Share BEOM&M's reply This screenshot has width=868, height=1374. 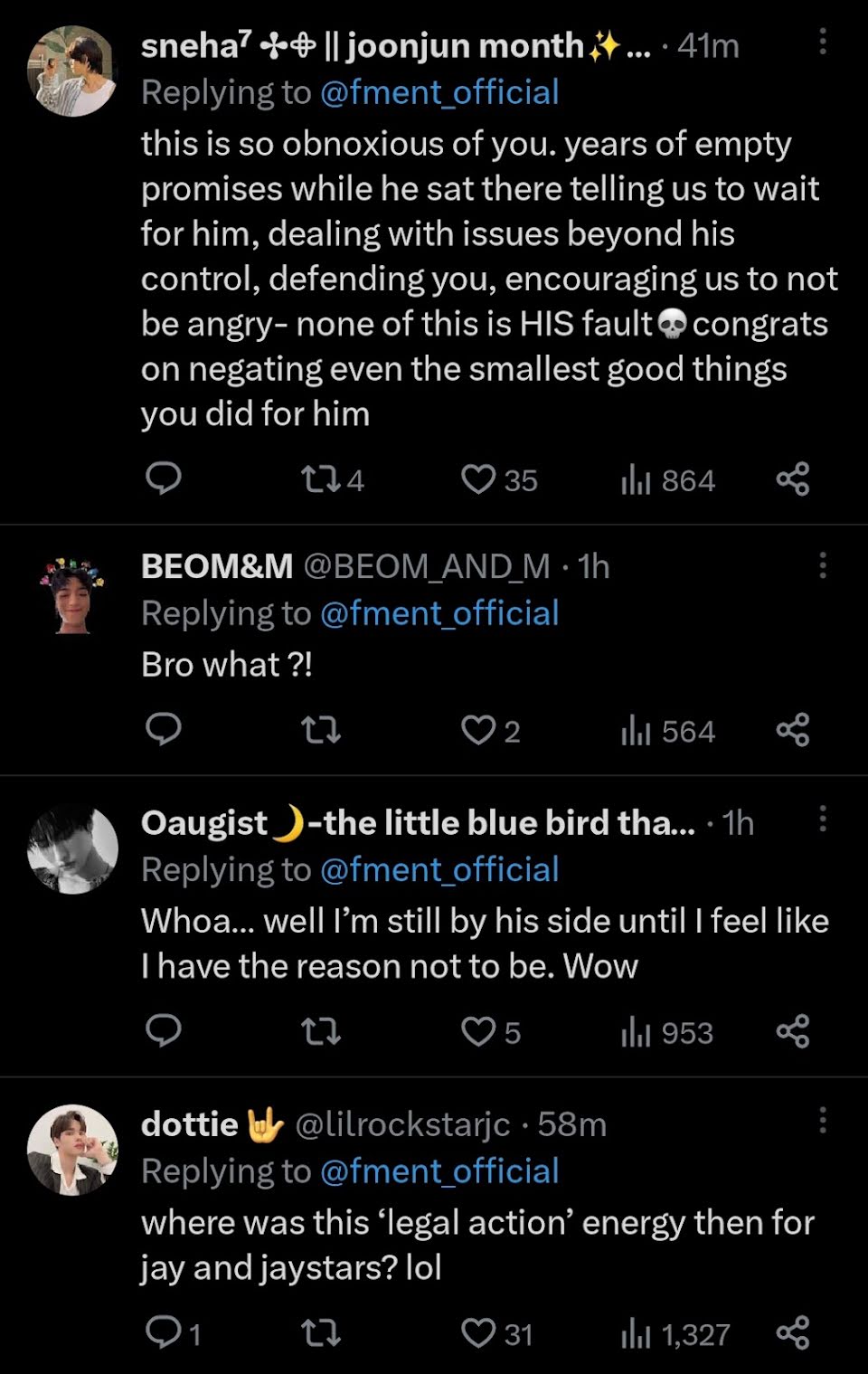792,730
